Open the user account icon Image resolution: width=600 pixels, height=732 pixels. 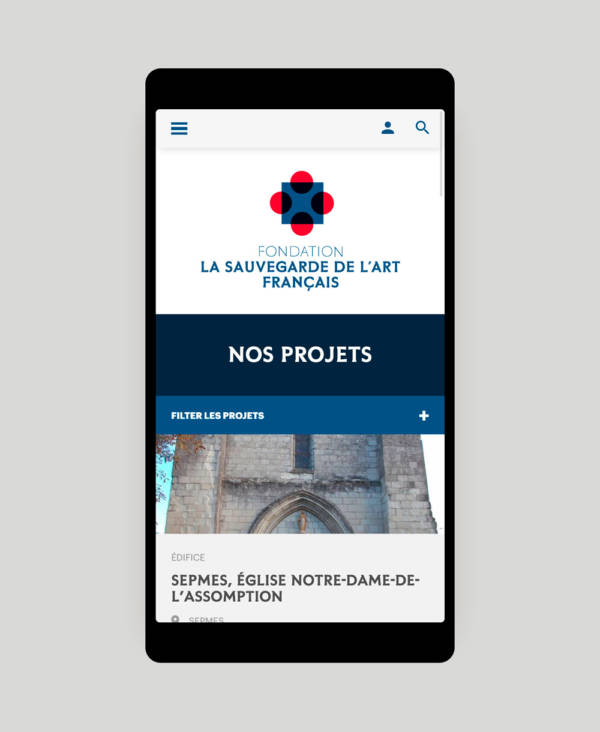[387, 128]
